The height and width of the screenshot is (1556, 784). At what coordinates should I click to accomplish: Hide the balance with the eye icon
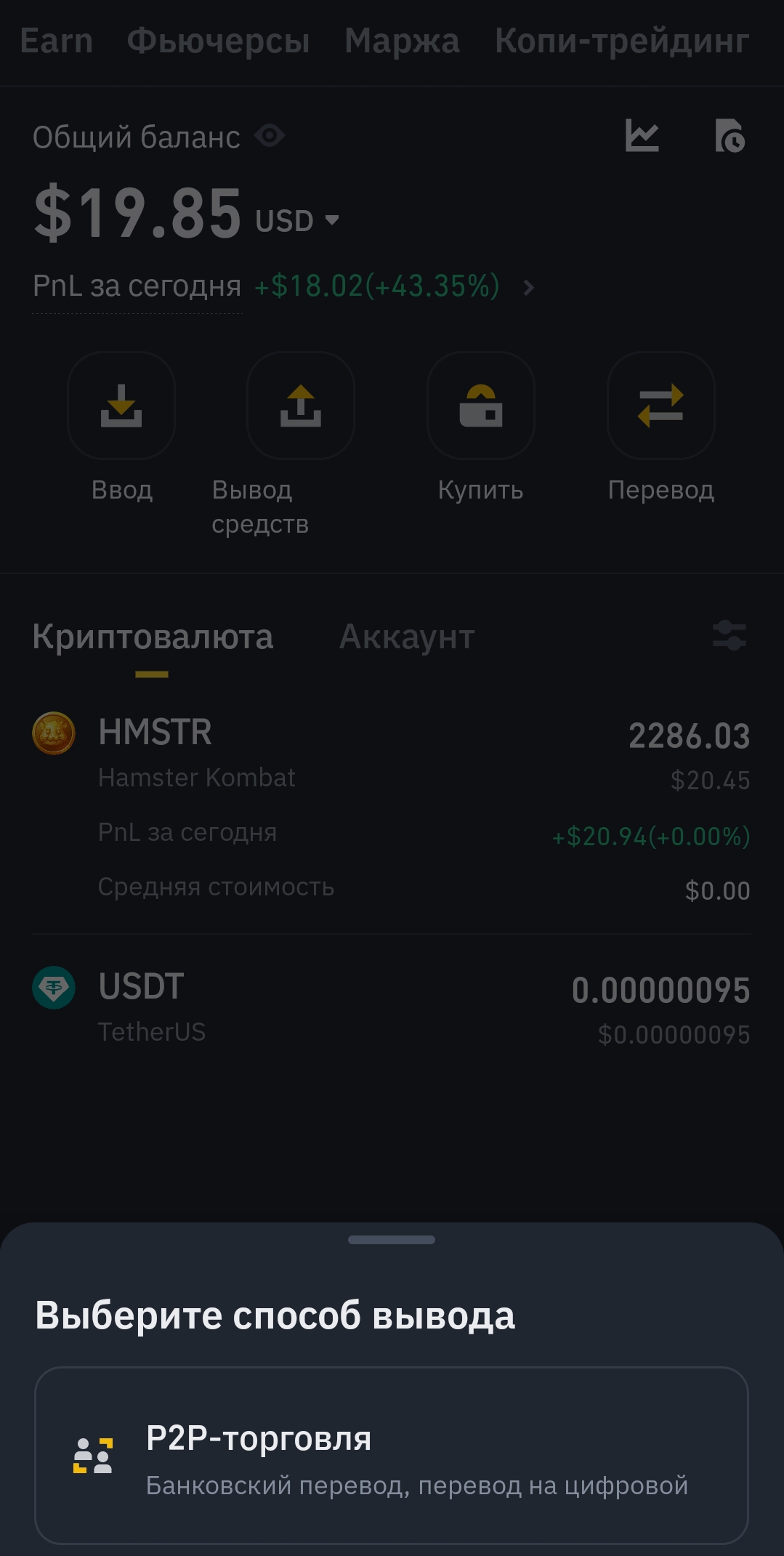click(x=270, y=136)
